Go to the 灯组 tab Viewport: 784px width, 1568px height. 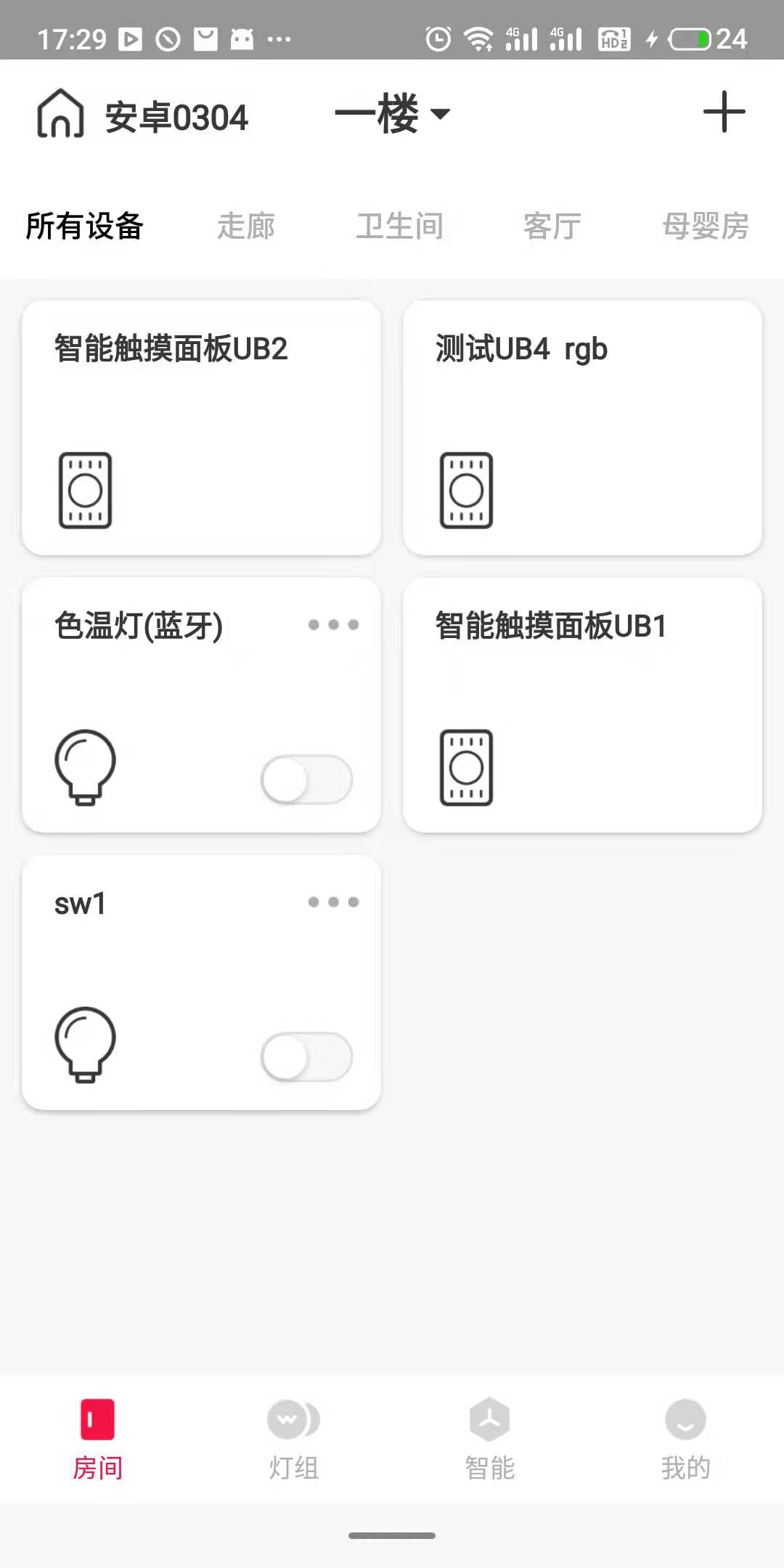pyautogui.click(x=294, y=1440)
